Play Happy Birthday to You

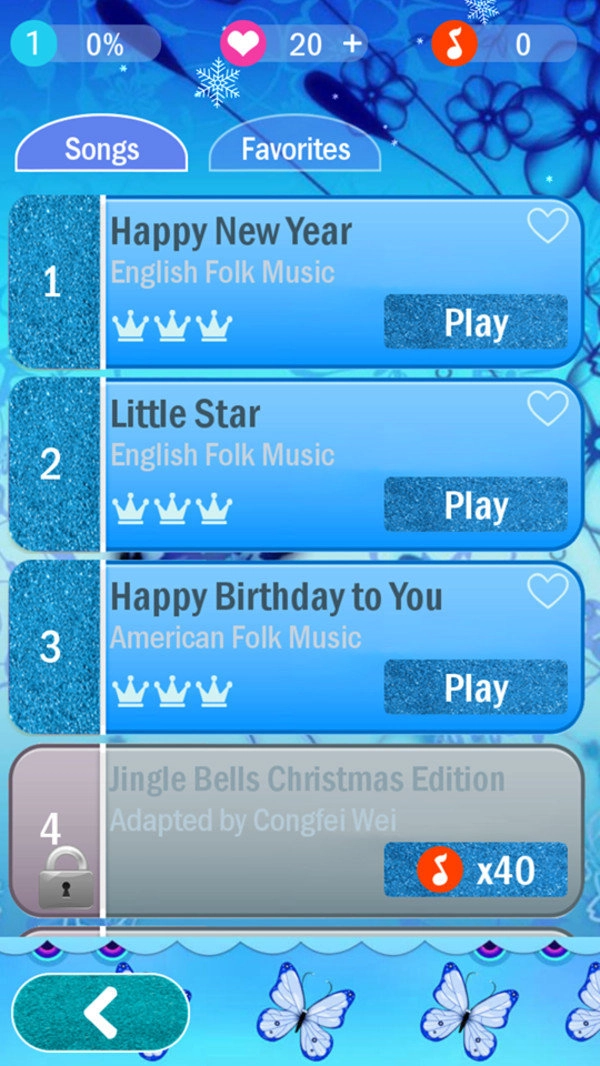[475, 688]
